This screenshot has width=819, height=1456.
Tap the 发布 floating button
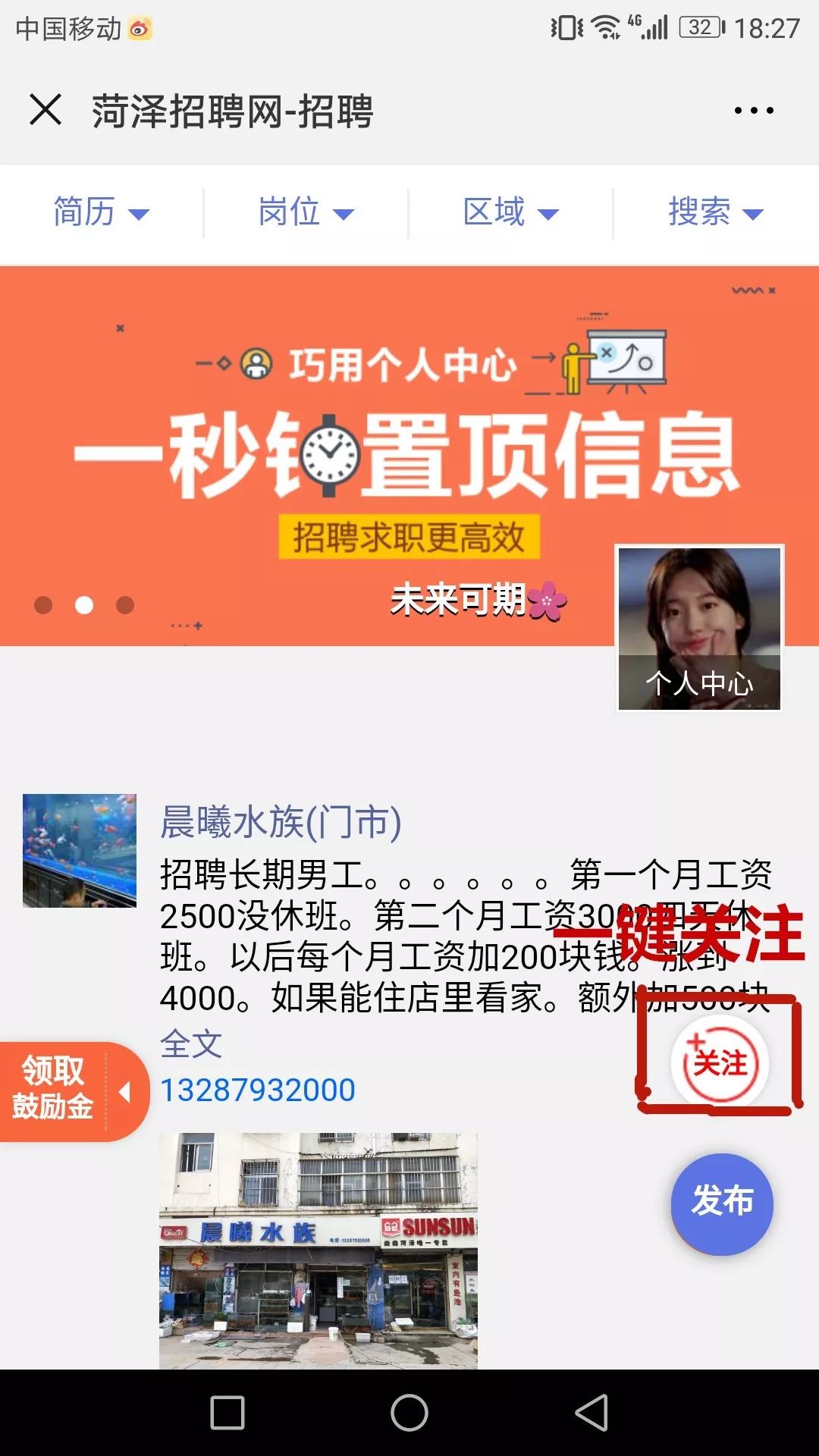tap(722, 1203)
